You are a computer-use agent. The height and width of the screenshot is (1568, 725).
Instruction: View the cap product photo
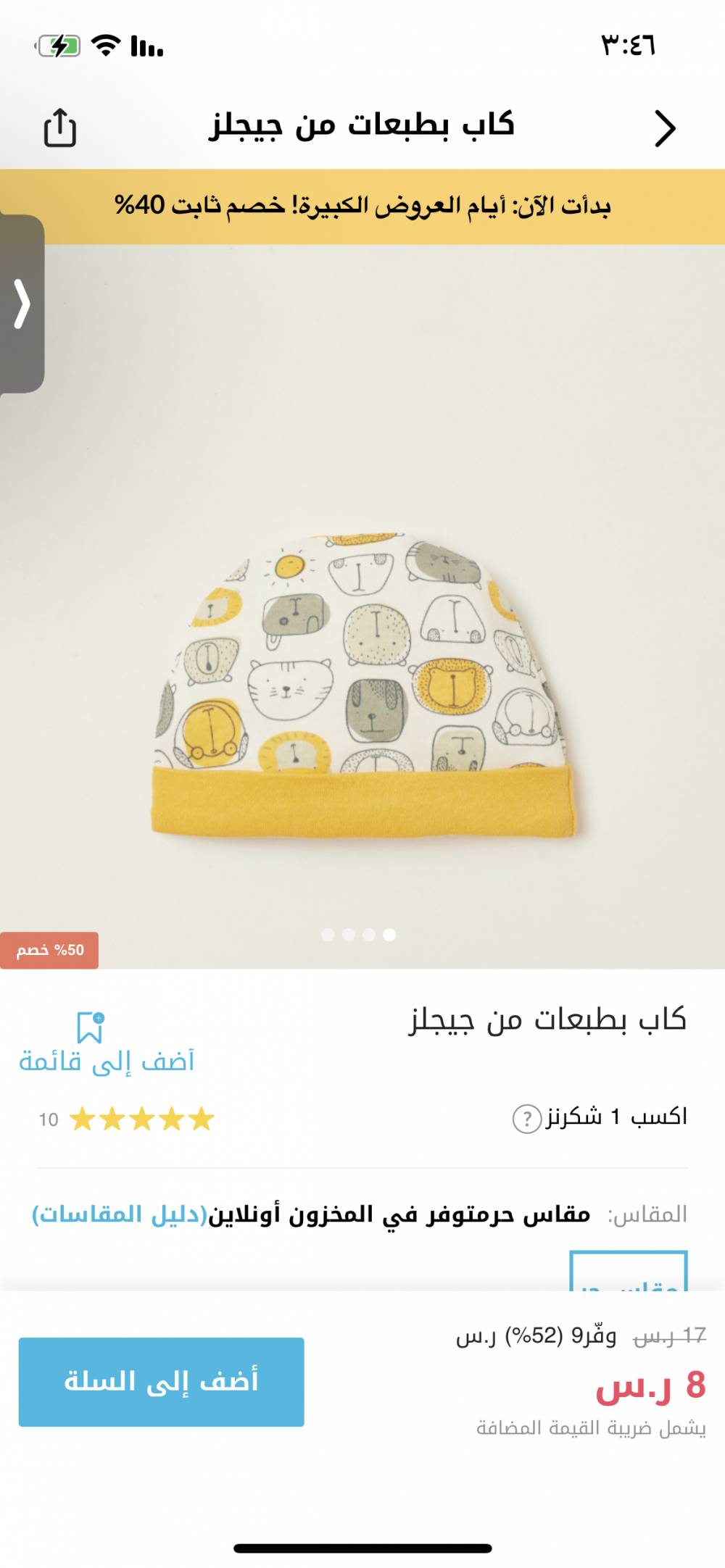click(x=362, y=681)
